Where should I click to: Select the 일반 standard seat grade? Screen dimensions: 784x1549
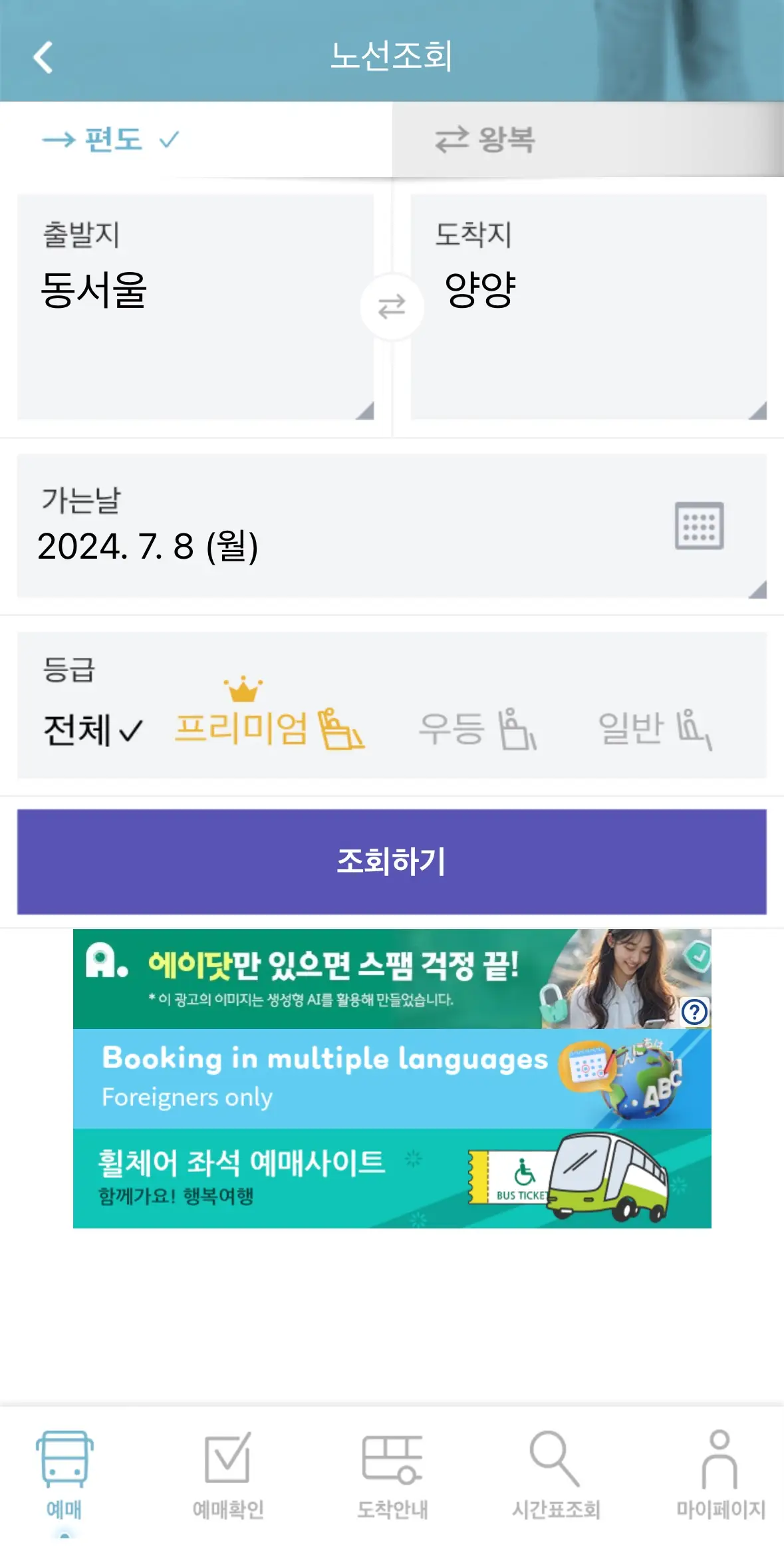coord(655,730)
